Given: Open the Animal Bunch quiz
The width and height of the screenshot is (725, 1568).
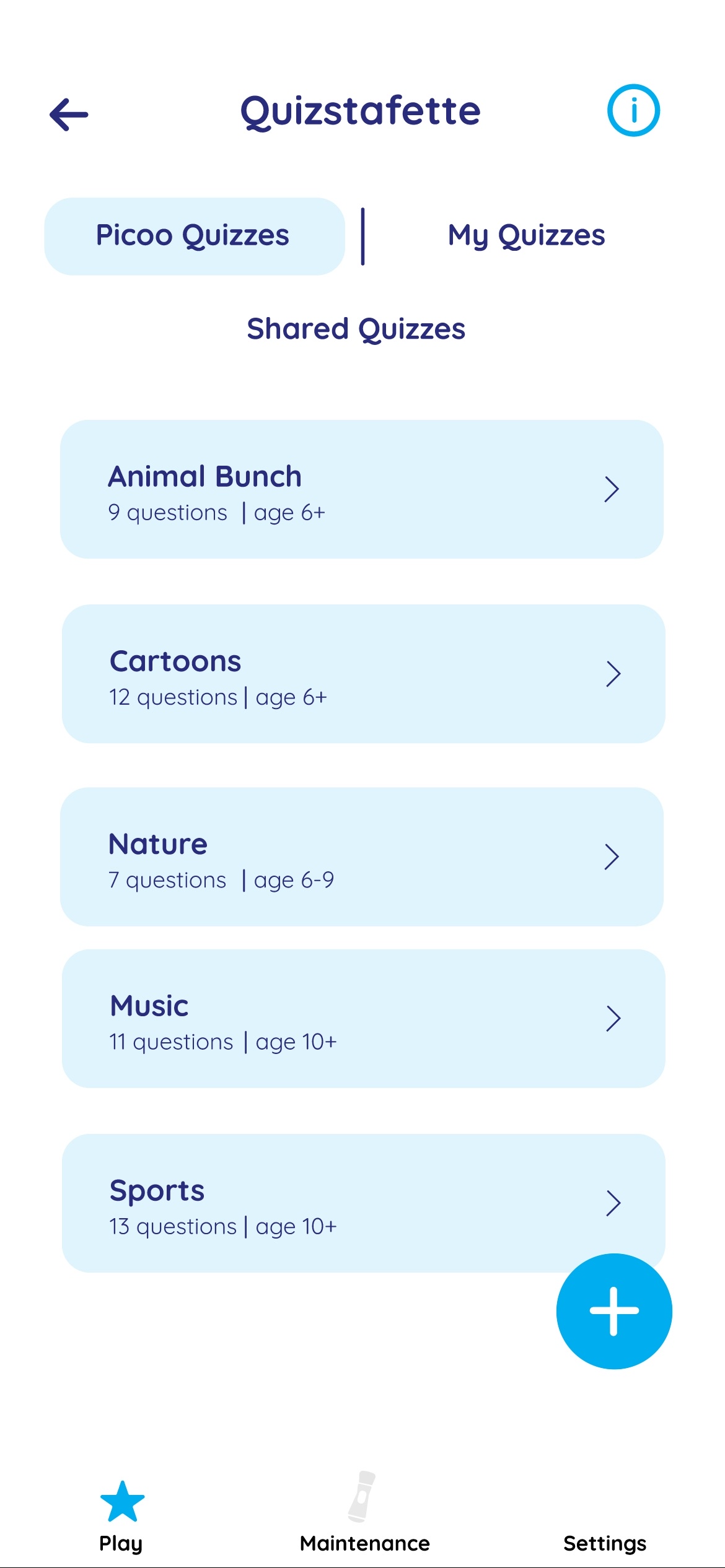Looking at the screenshot, I should coord(361,489).
